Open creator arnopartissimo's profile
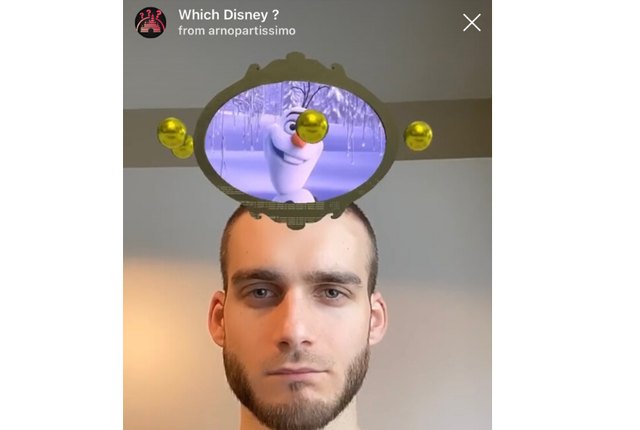Viewport: 640px width, 430px height. click(236, 31)
